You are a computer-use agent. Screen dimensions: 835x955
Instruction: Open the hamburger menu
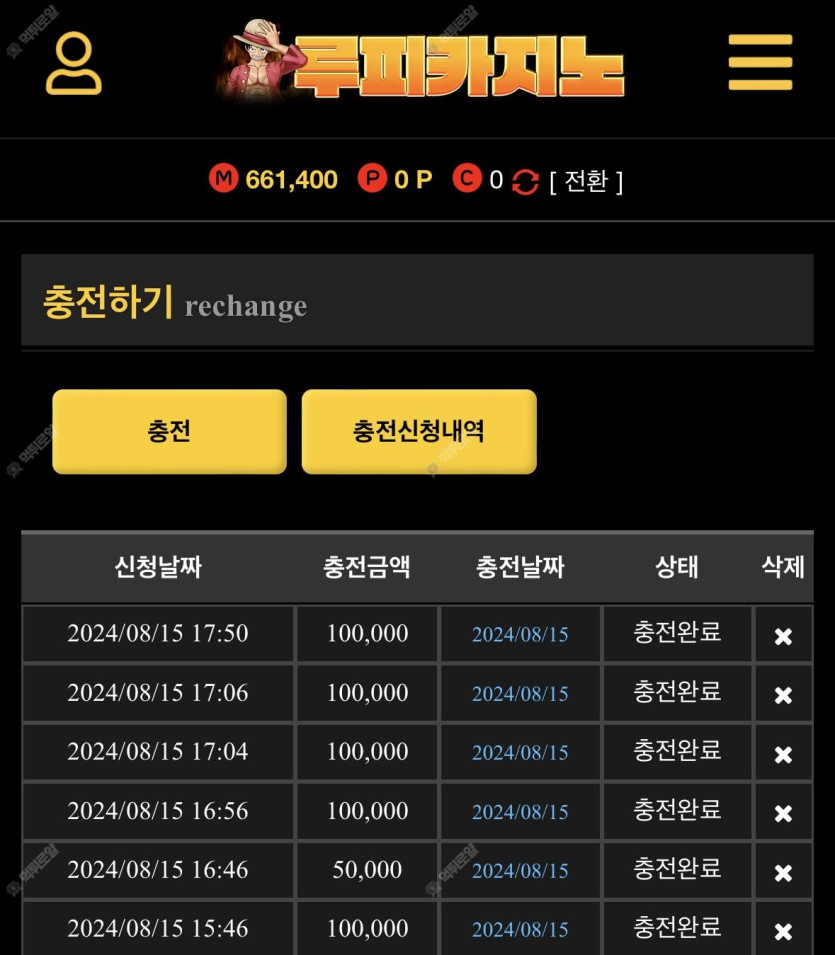[760, 62]
